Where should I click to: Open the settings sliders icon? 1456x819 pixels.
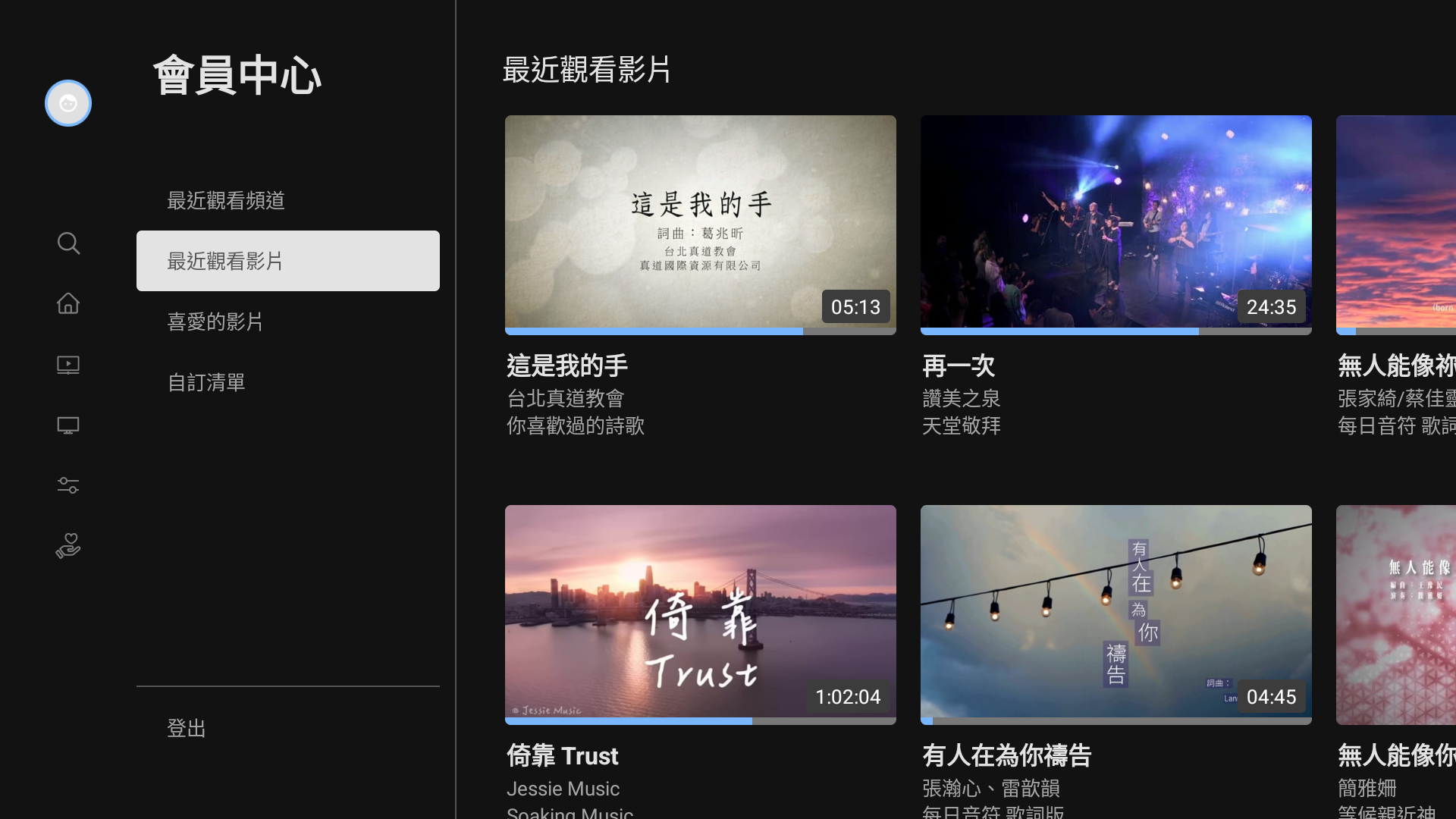click(68, 485)
